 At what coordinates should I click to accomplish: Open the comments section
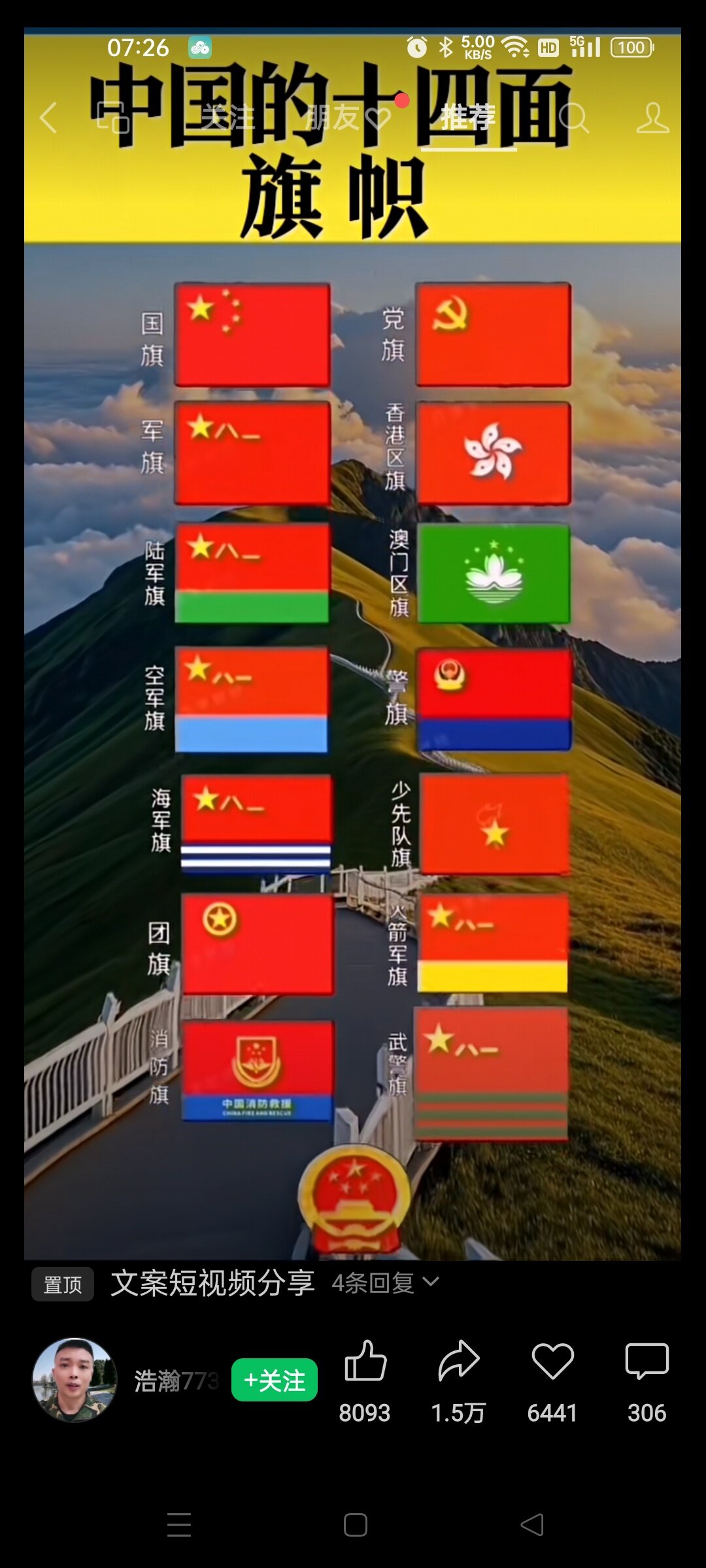pyautogui.click(x=647, y=1362)
